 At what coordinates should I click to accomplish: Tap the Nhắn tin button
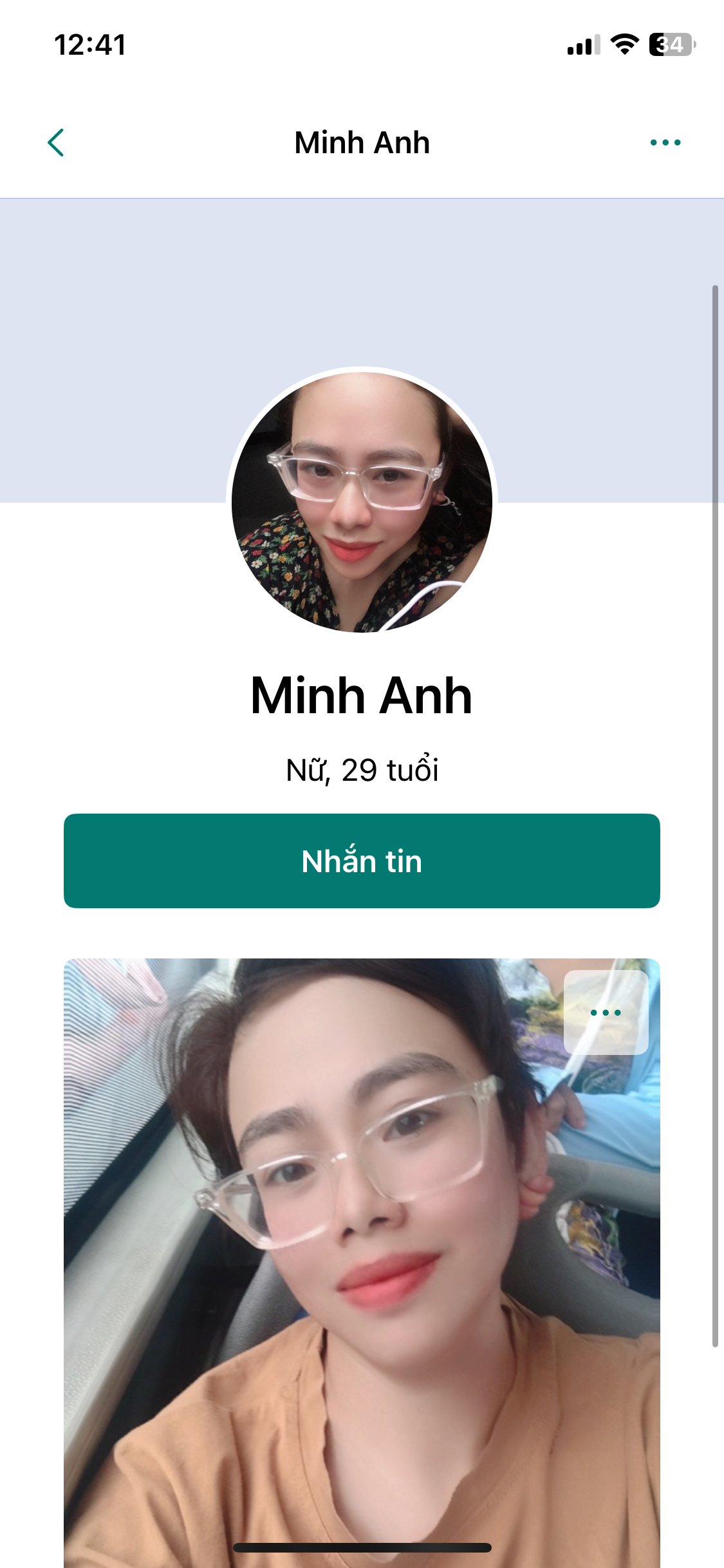[362, 861]
